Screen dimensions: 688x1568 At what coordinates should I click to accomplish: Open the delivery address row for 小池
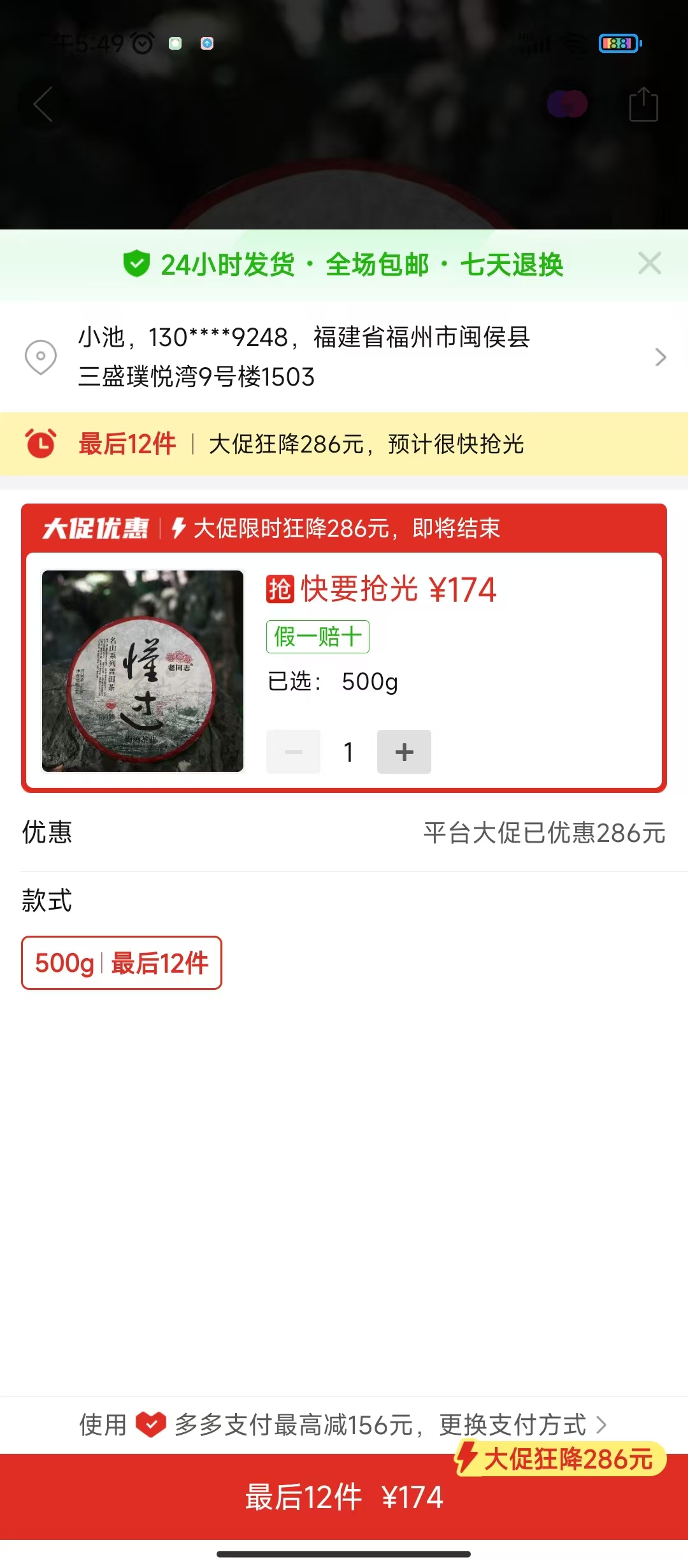[x=344, y=357]
